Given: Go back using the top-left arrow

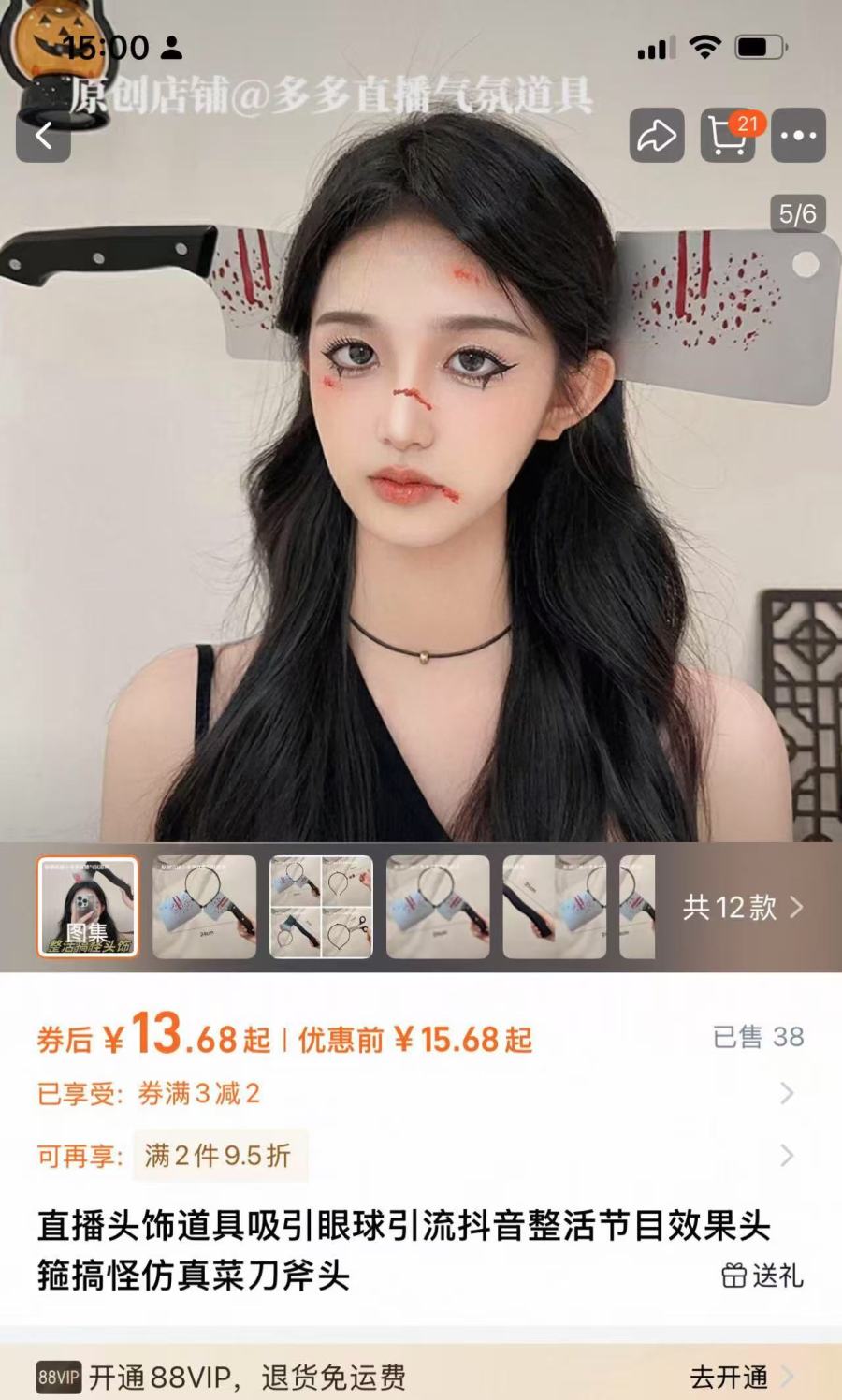Looking at the screenshot, I should click(x=43, y=136).
